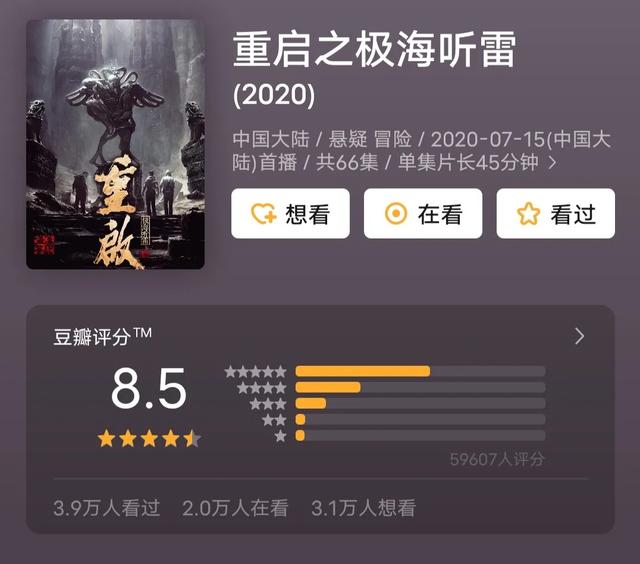Mark the show as 看过 (watched)
This screenshot has height=564, width=640.
point(555,213)
